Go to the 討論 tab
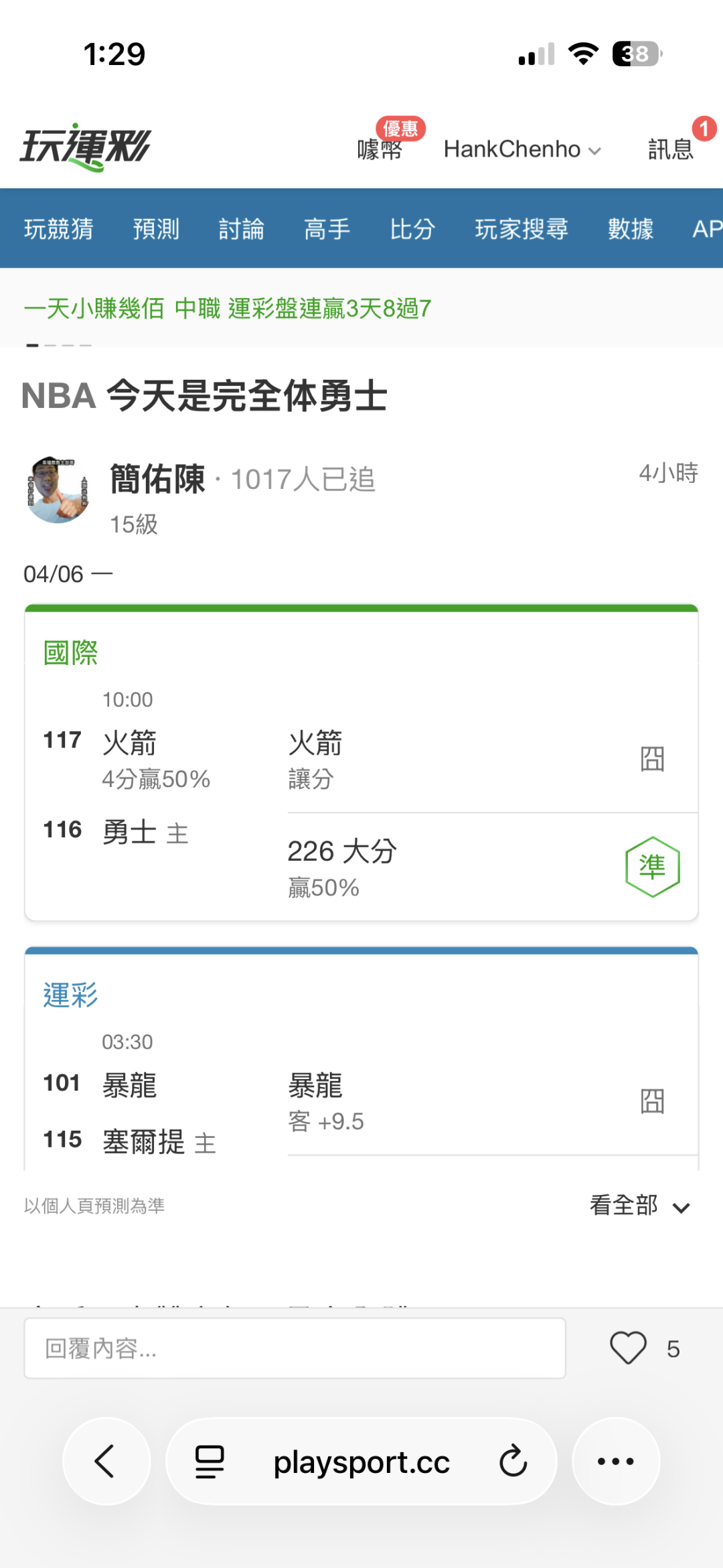Viewport: 723px width, 1568px height. (241, 229)
